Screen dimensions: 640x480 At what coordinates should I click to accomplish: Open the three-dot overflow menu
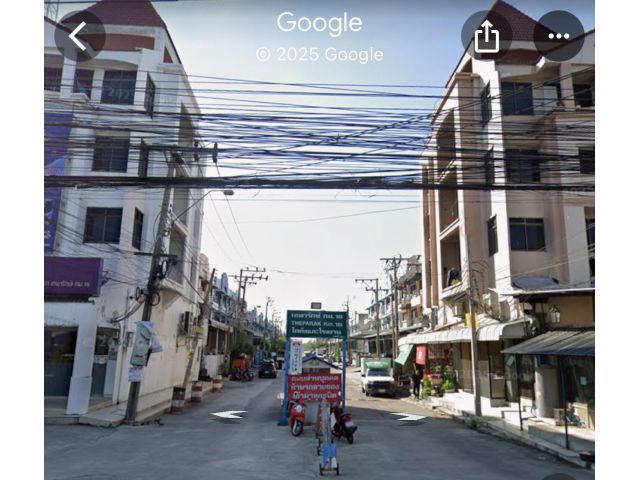point(558,36)
